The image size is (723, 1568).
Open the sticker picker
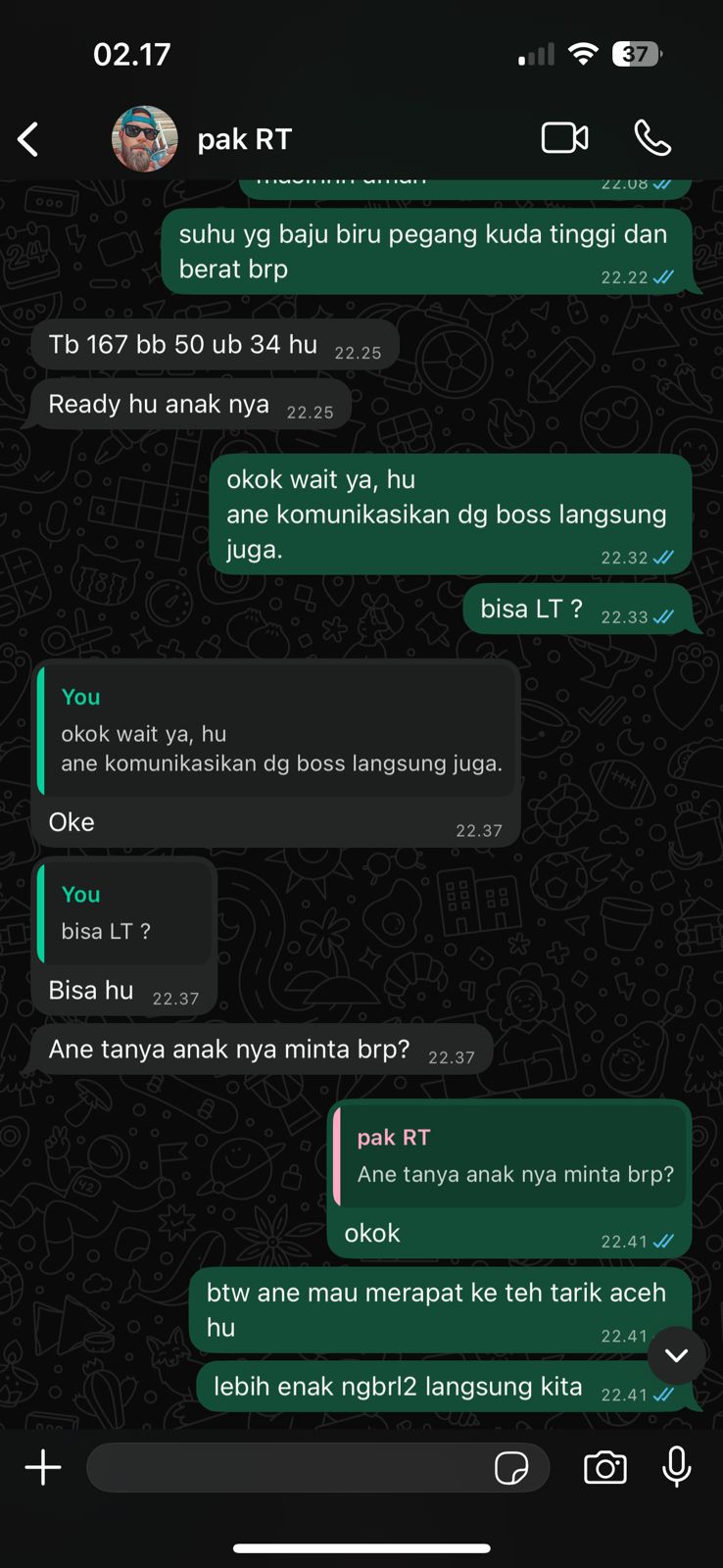click(x=511, y=1467)
